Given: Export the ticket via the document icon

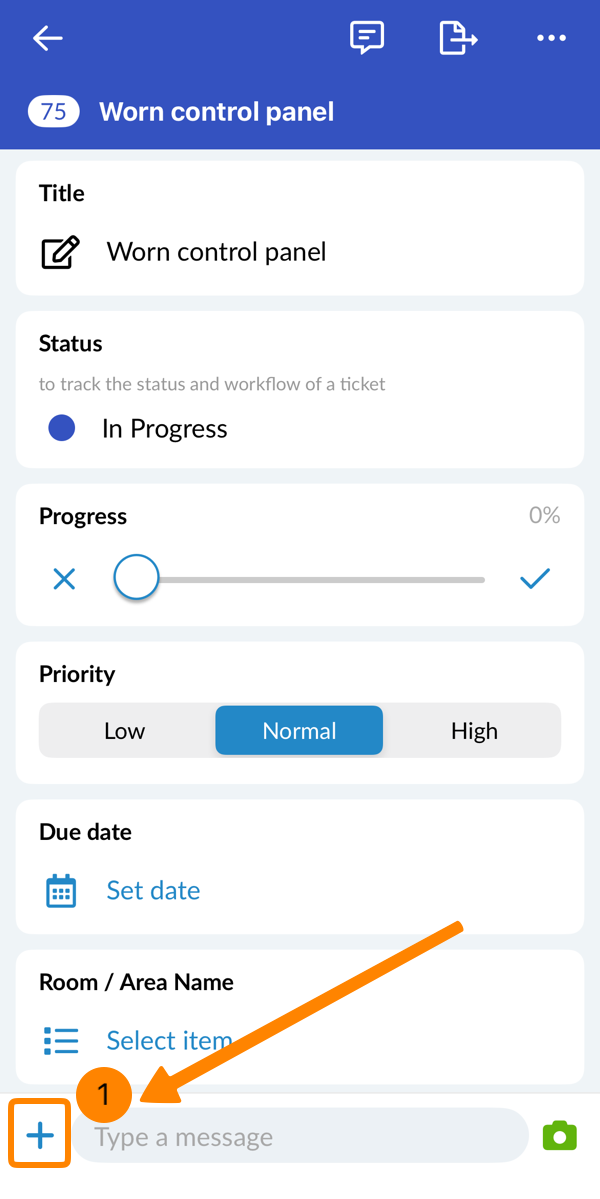Looking at the screenshot, I should pyautogui.click(x=458, y=38).
